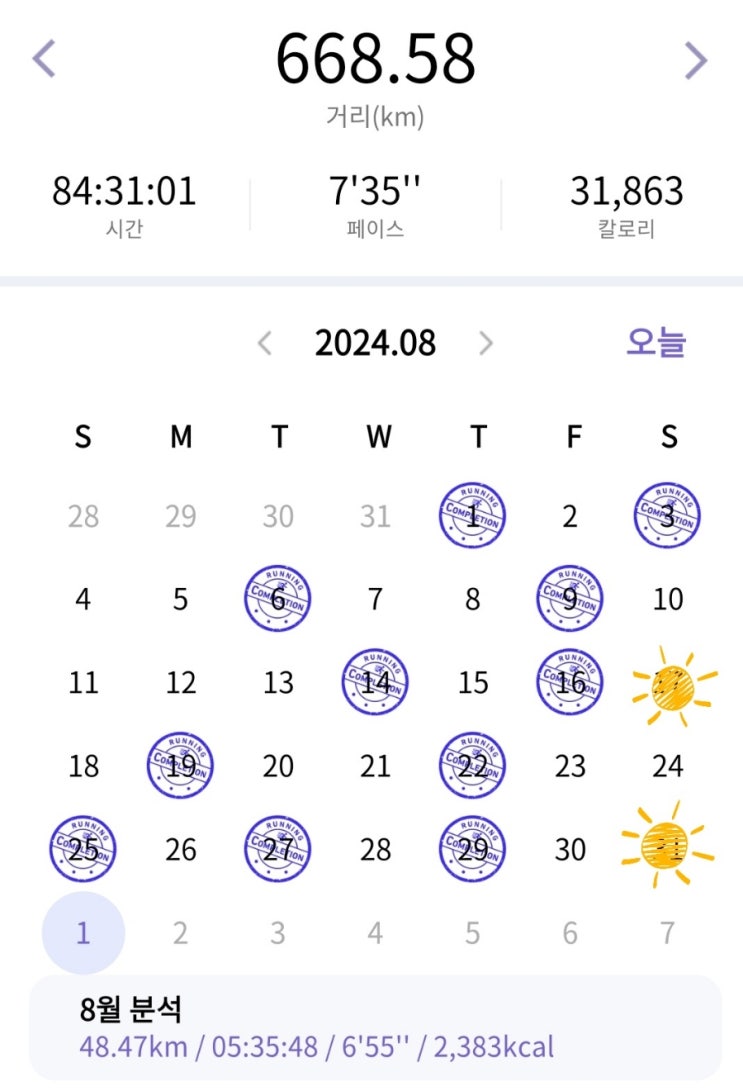Select the stamped date 14
The height and width of the screenshot is (1091, 743).
pos(375,682)
